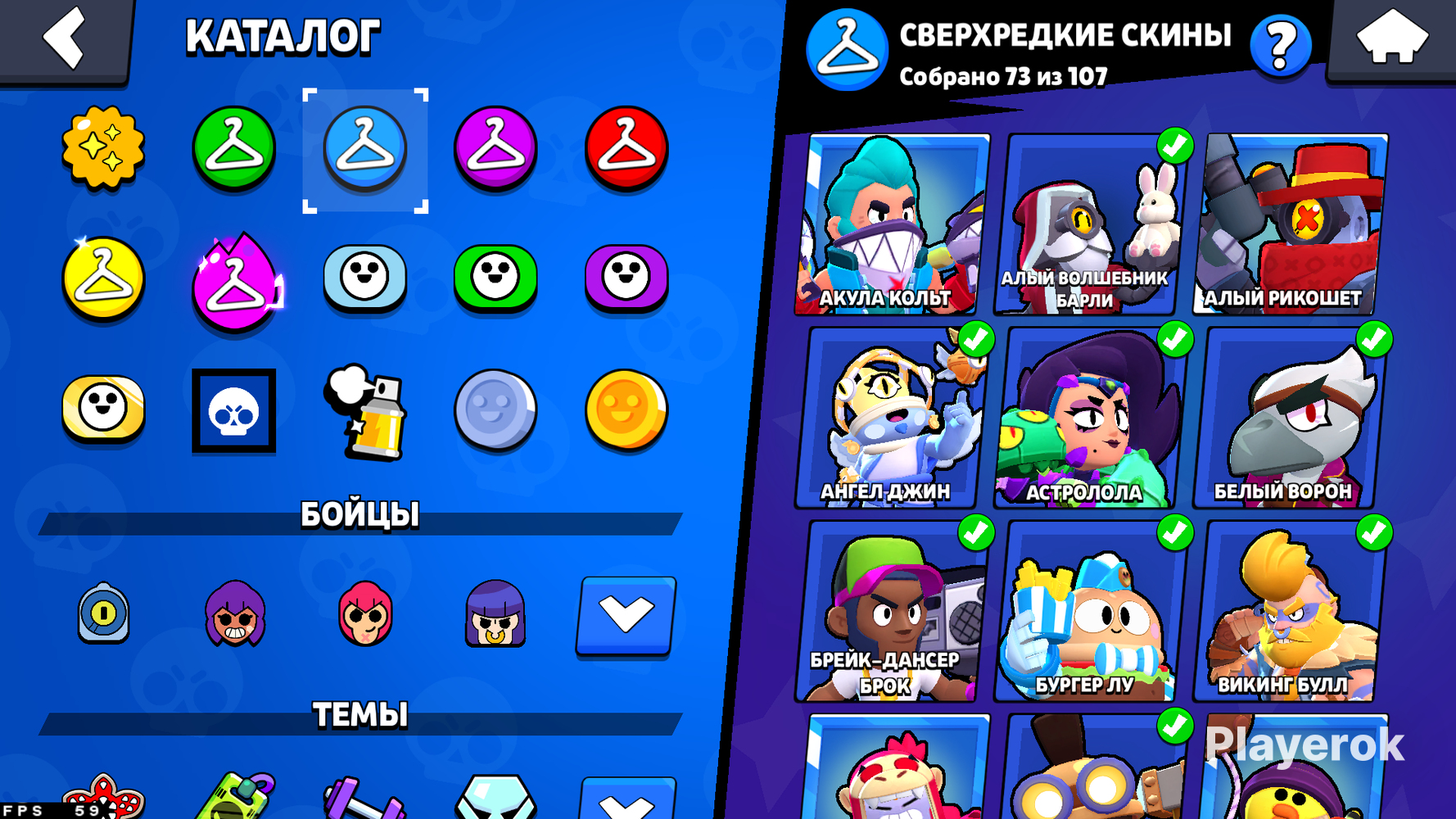The image size is (1456, 819).
Task: Select the blue skull icon category
Action: tap(234, 410)
